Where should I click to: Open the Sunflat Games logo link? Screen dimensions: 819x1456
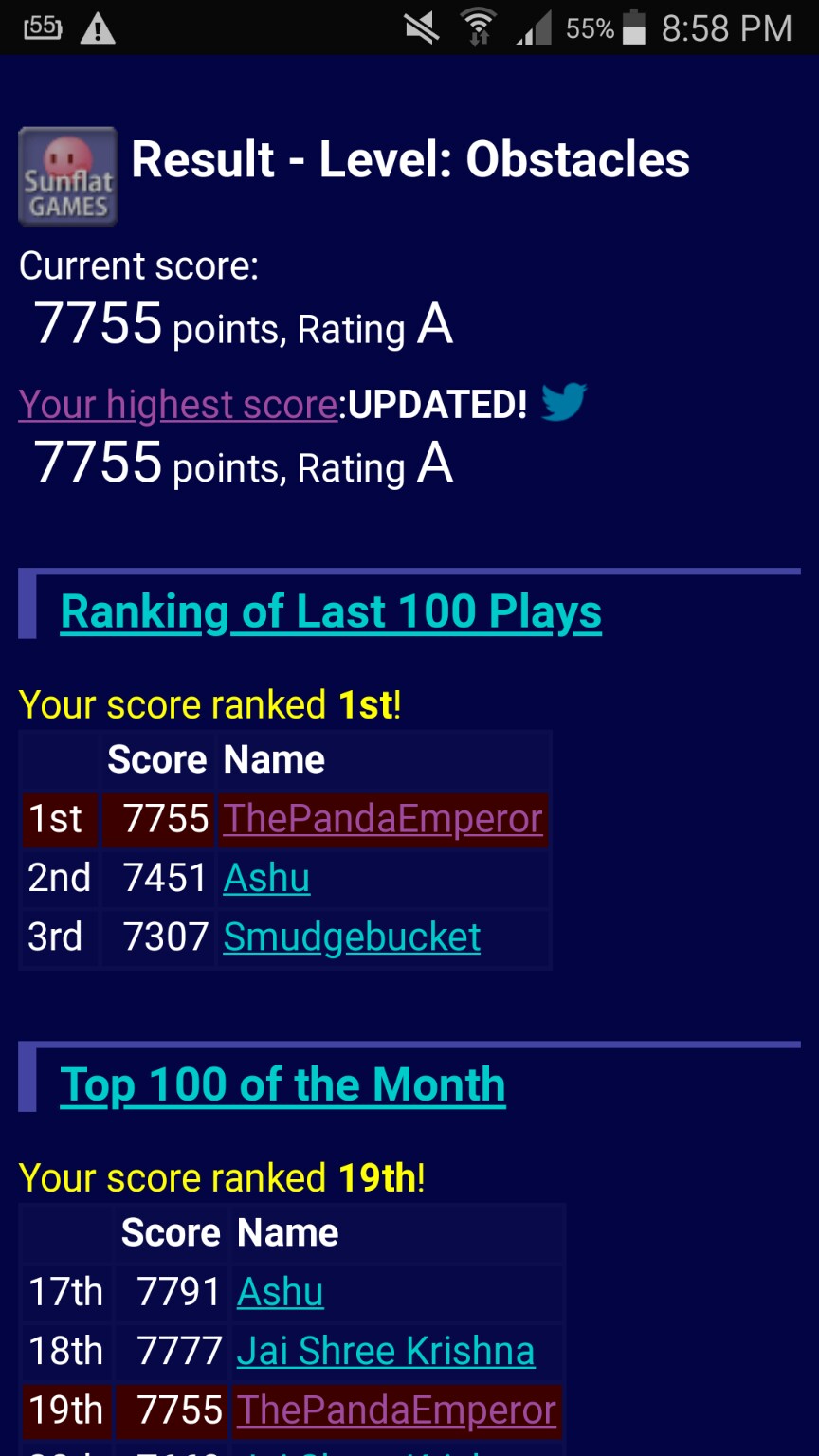coord(68,176)
